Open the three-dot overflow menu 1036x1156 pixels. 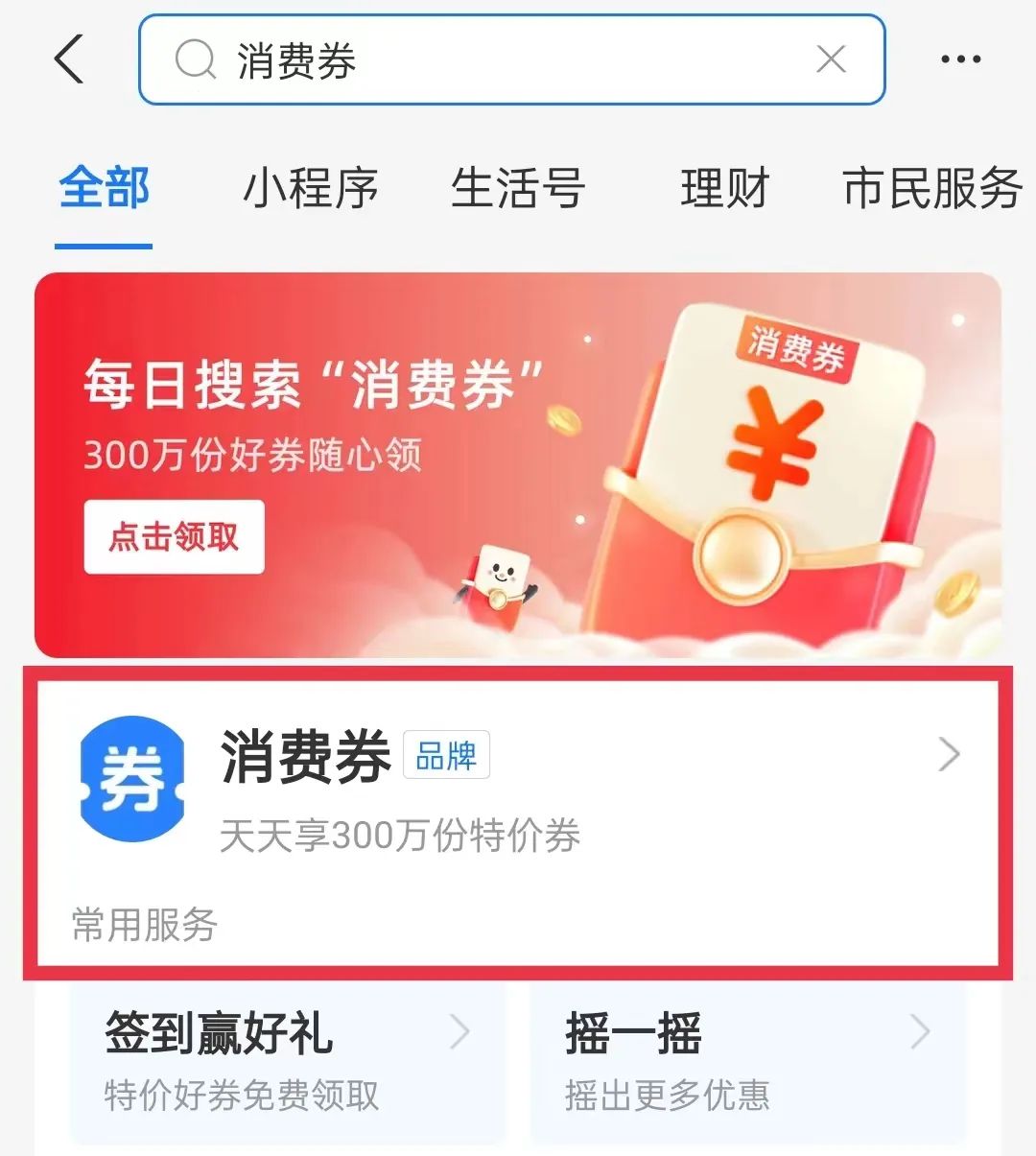[x=960, y=59]
